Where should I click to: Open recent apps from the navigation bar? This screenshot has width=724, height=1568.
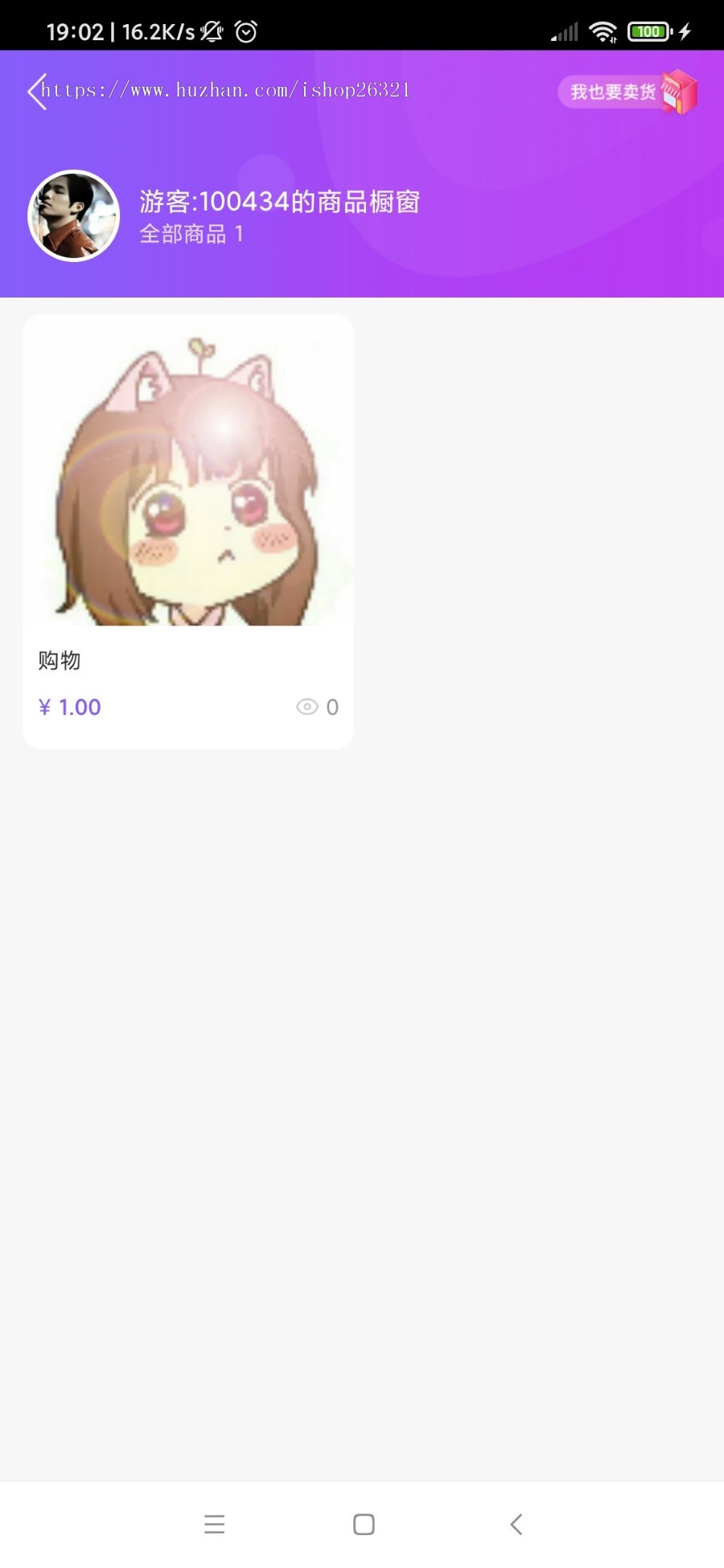tap(214, 1524)
